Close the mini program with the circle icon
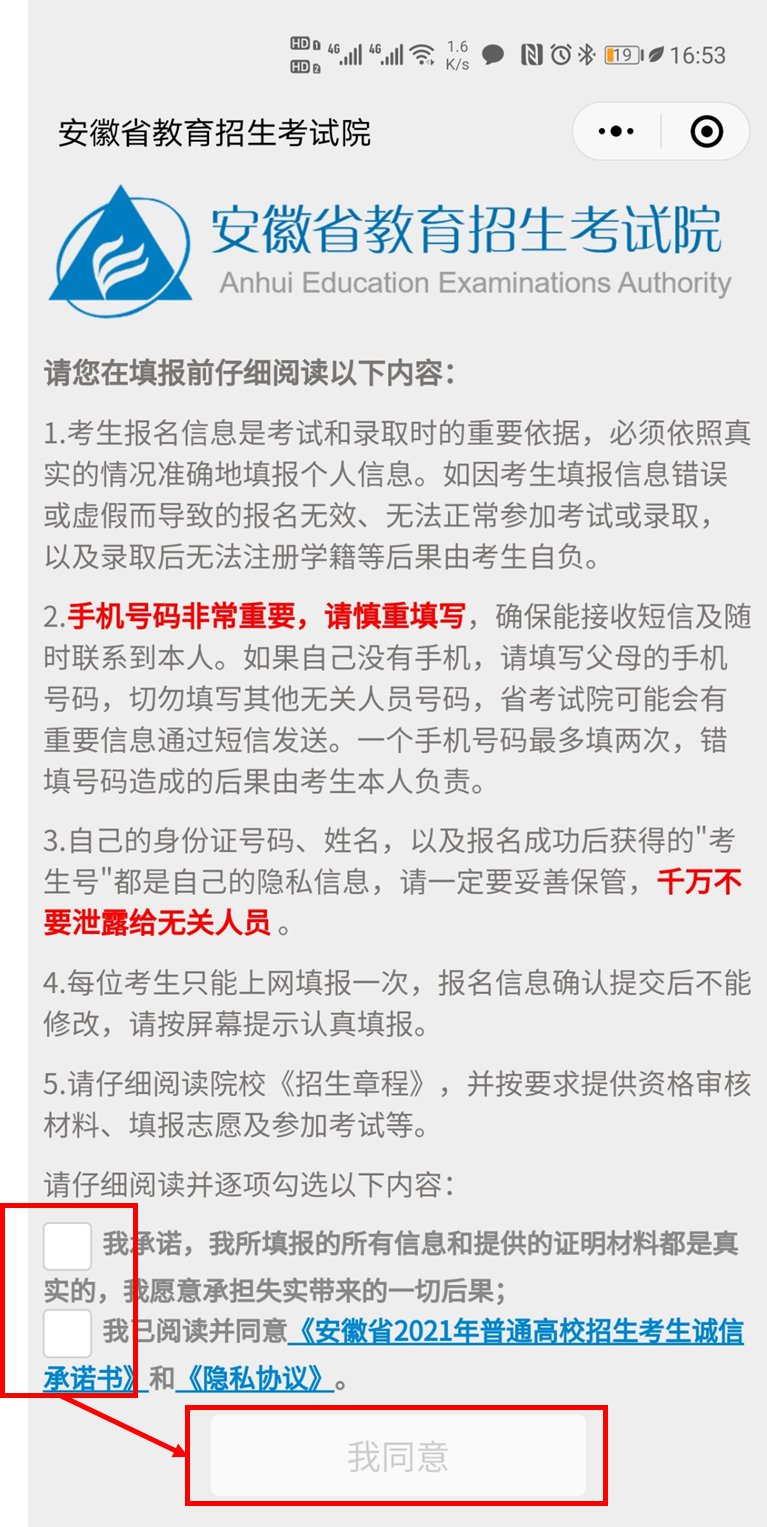This screenshot has height=1527, width=767. (x=706, y=132)
